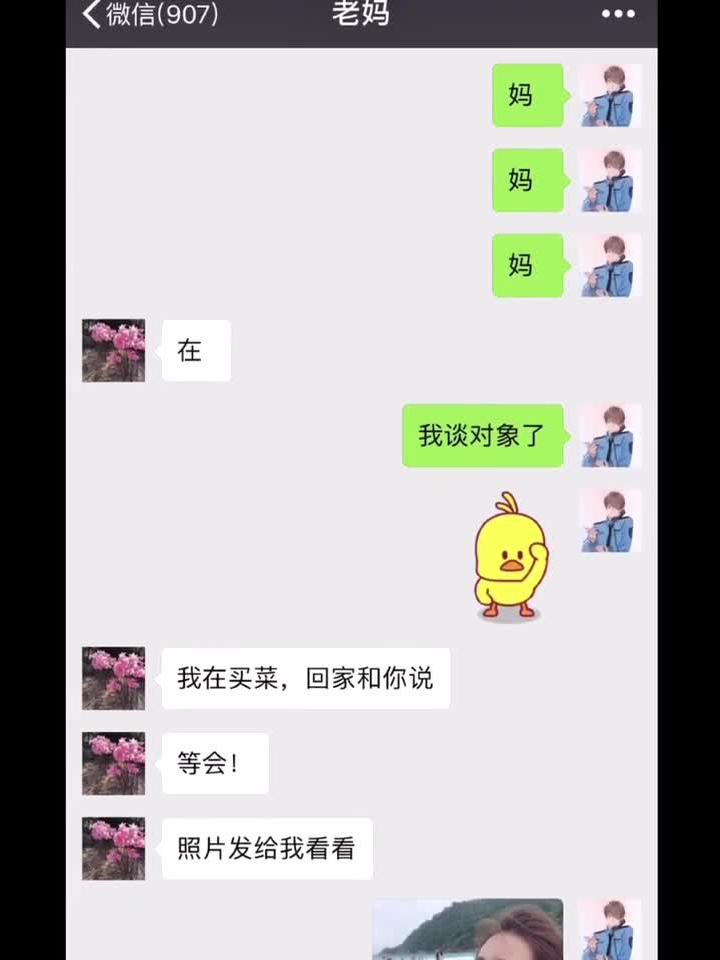Go back to the 微信 chat list
The width and height of the screenshot is (720, 960).
150,14
